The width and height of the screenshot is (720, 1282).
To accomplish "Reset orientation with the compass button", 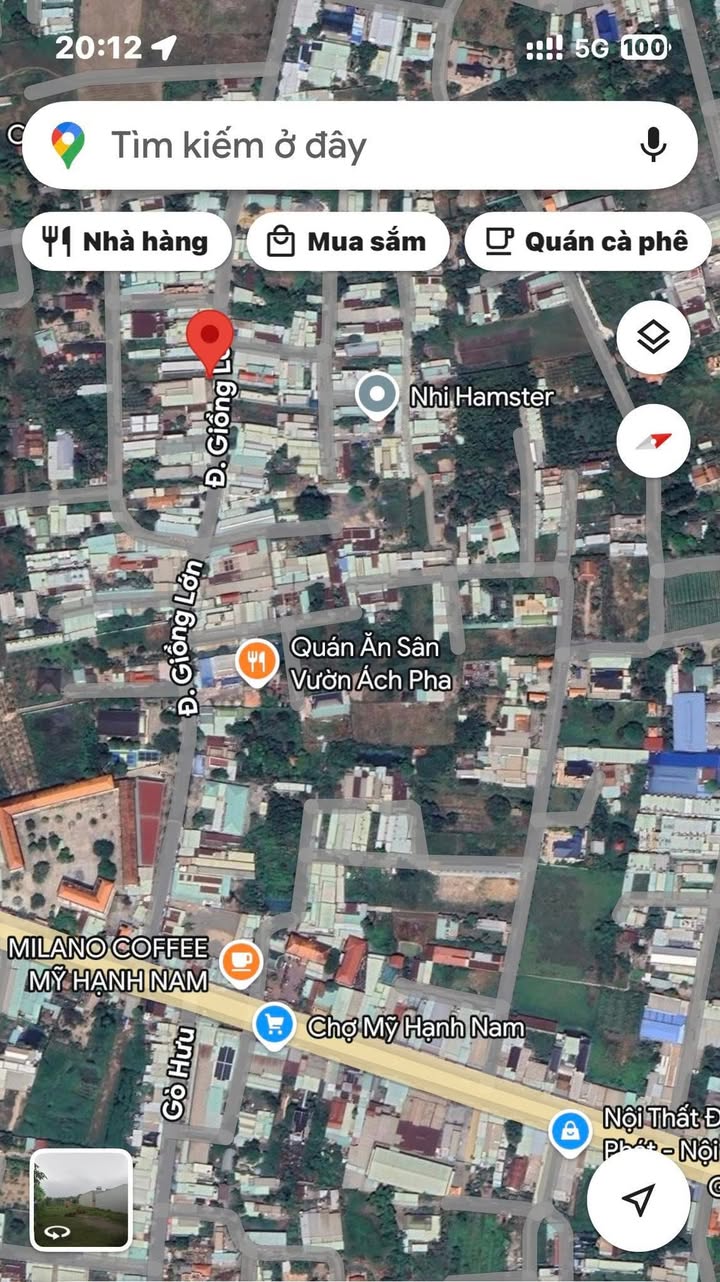I will pyautogui.click(x=653, y=442).
